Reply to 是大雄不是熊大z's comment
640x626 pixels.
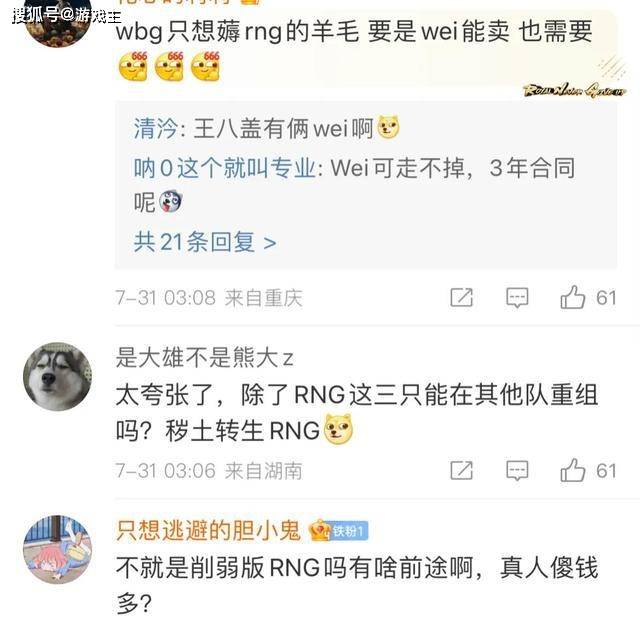click(517, 470)
